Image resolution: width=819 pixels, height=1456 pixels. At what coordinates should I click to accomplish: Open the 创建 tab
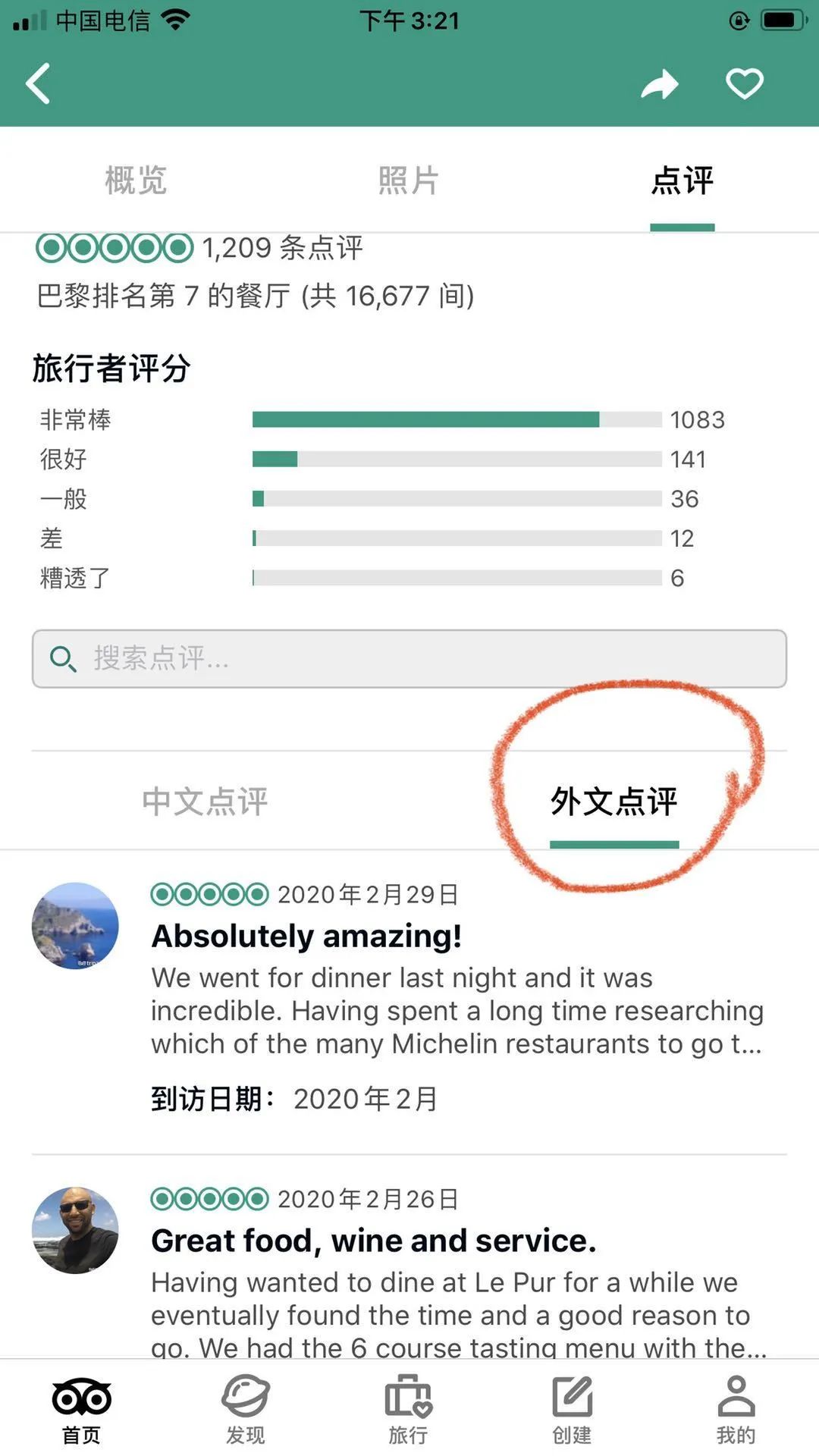tap(572, 1409)
